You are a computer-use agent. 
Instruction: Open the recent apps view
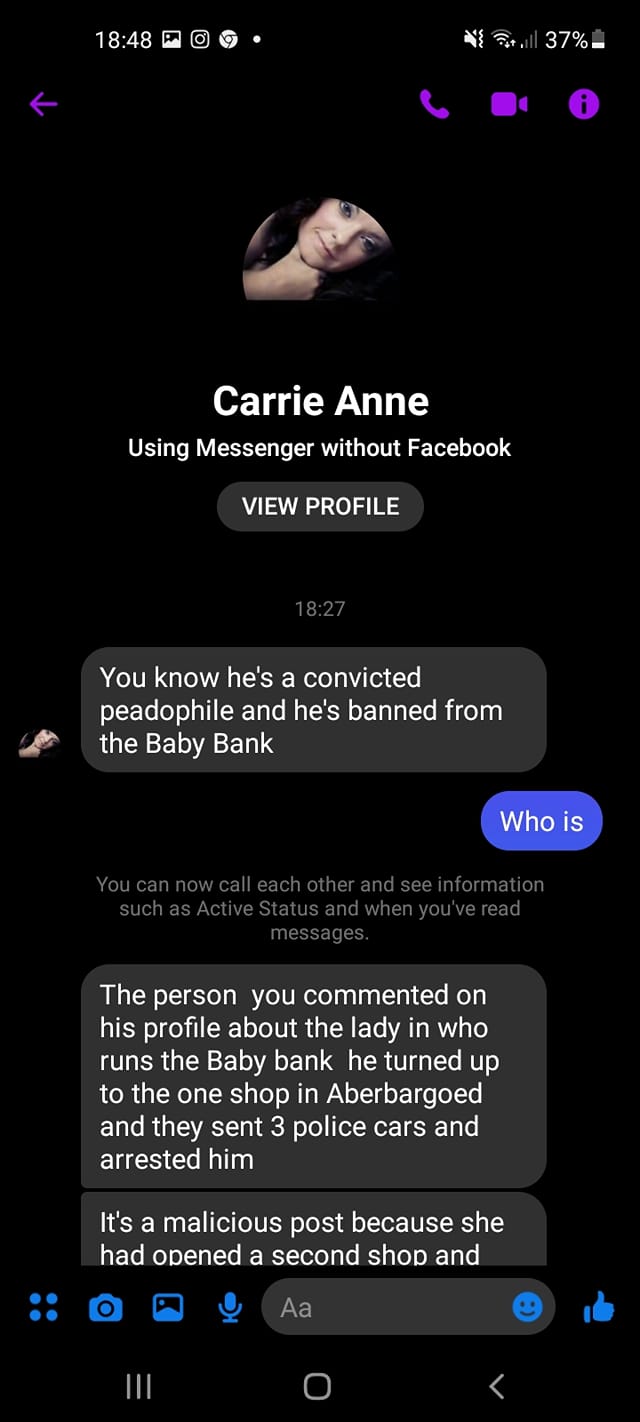click(x=139, y=1386)
